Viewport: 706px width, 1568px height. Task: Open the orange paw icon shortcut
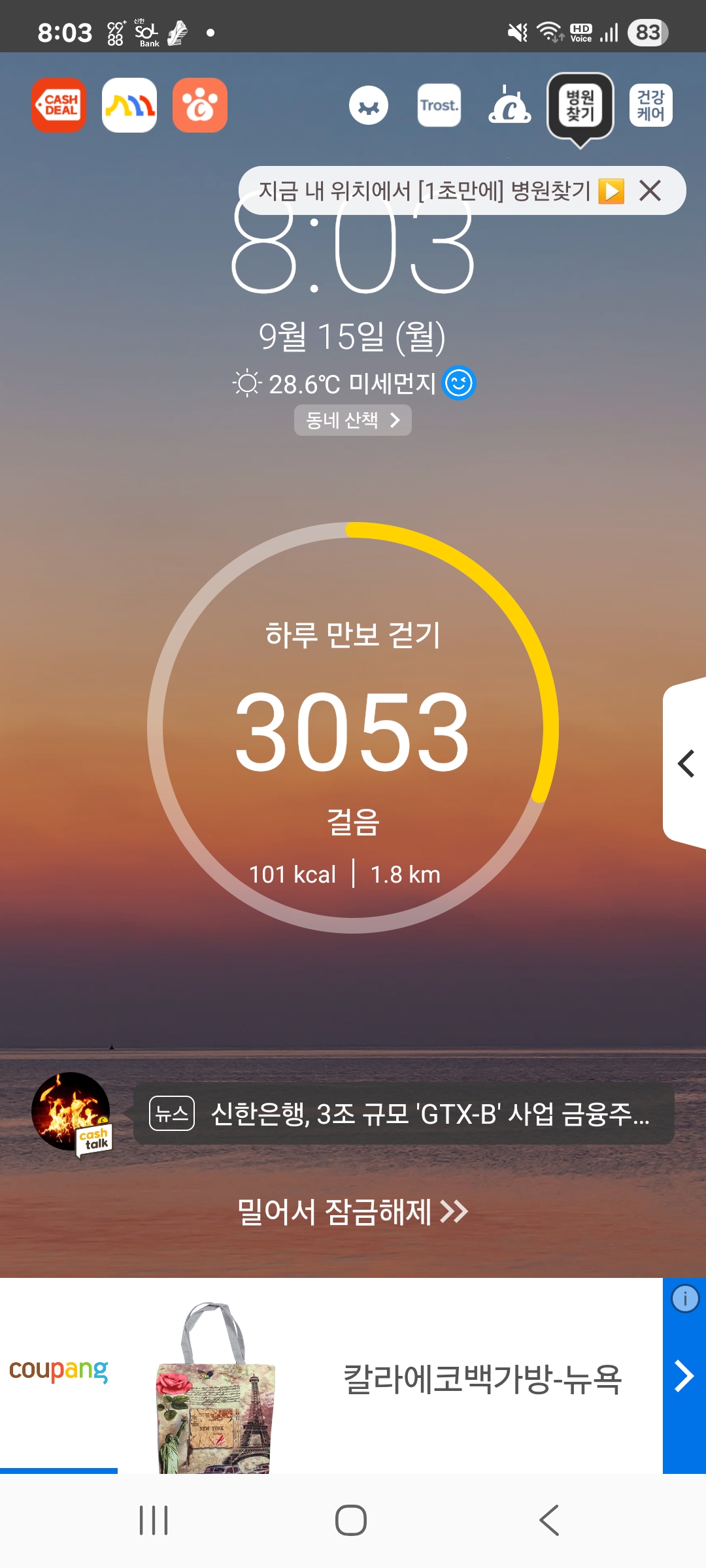(200, 105)
